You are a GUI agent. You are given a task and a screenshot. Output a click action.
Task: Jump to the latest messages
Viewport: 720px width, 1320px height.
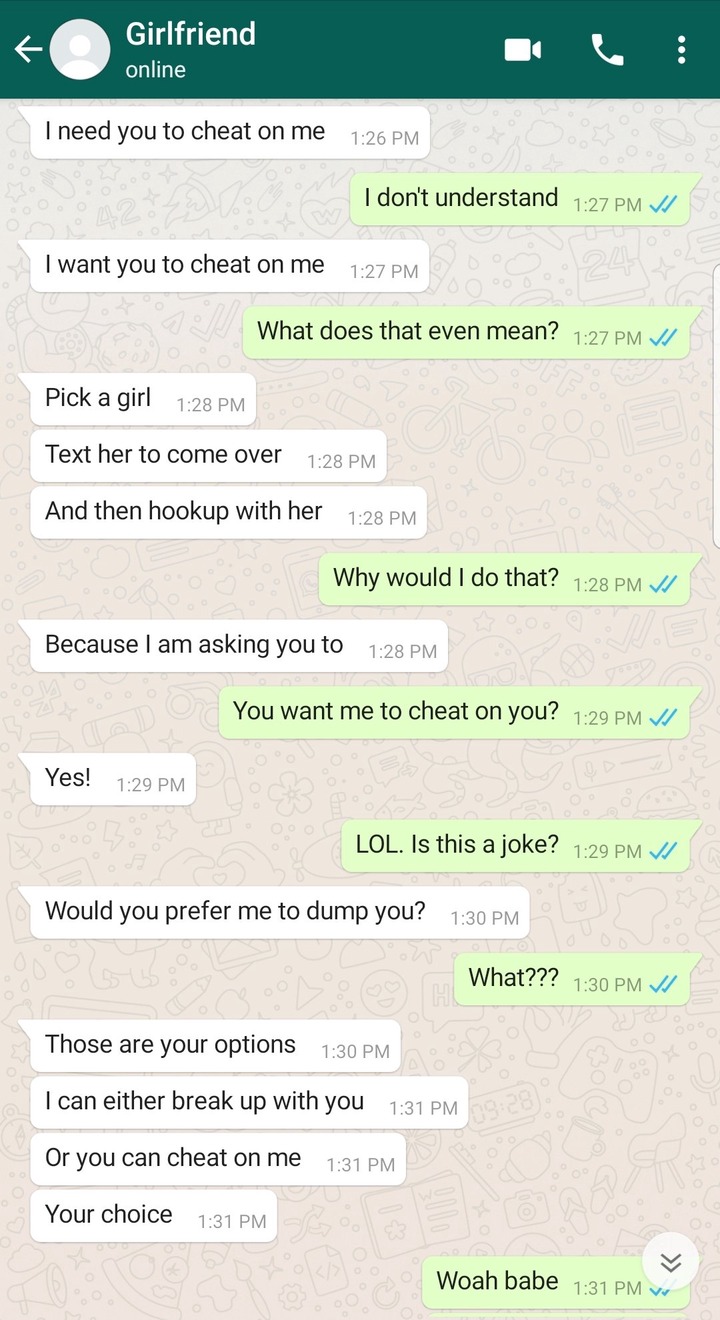(x=670, y=1262)
